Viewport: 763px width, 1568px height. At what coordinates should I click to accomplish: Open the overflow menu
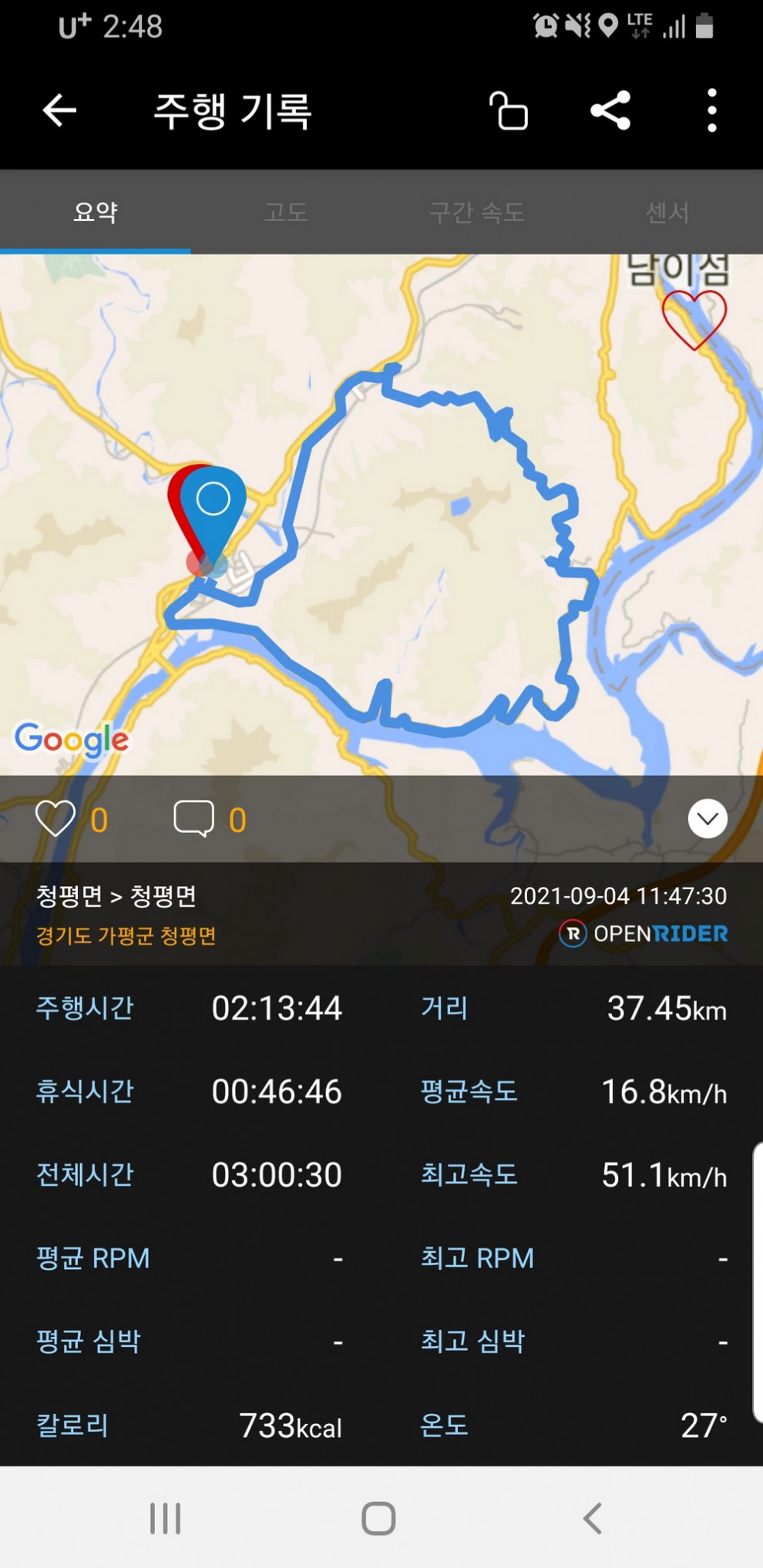coord(712,110)
